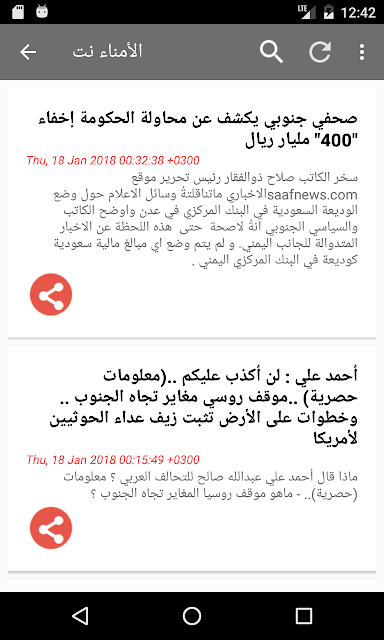
Task: Open the Ahmed Ali article card
Action: (x=192, y=458)
